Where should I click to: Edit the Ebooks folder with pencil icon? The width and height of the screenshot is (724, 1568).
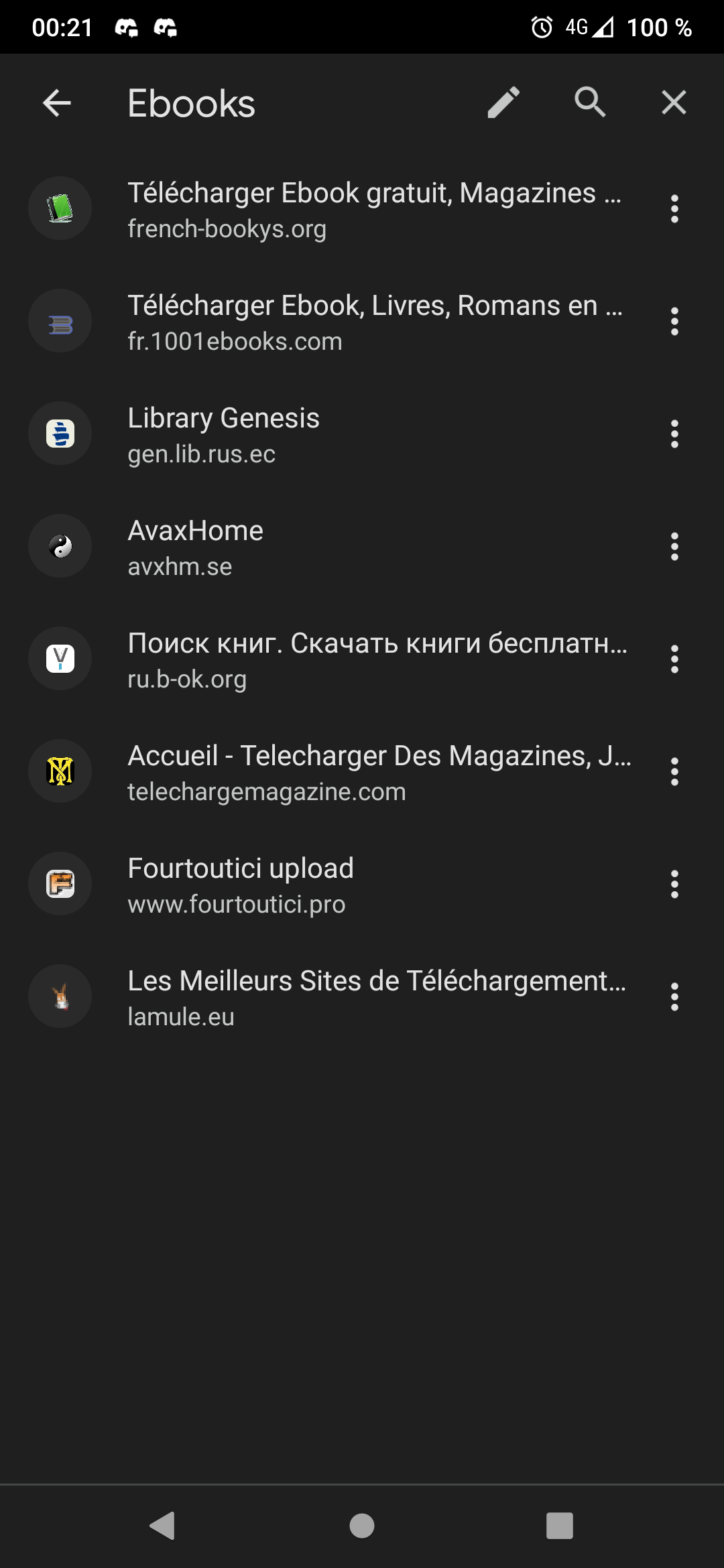click(x=503, y=103)
